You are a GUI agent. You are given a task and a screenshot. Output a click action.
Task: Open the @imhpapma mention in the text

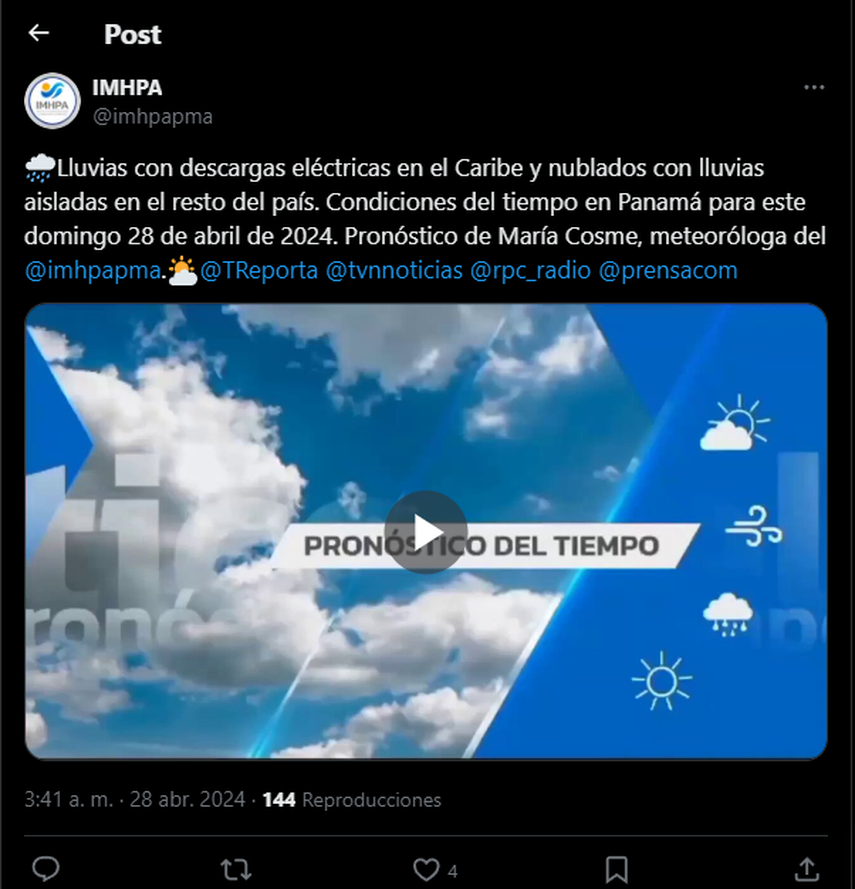coord(94,271)
